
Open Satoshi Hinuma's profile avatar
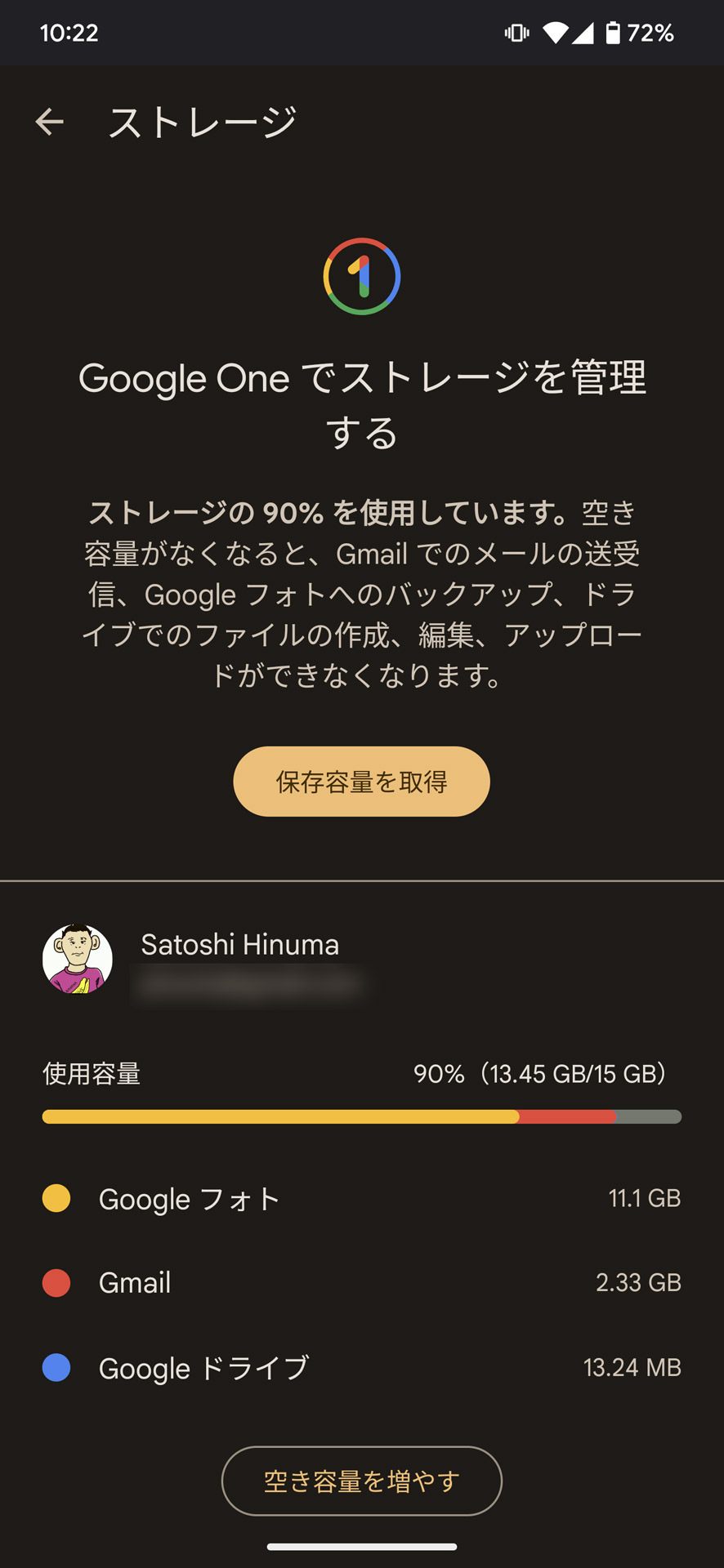point(78,960)
